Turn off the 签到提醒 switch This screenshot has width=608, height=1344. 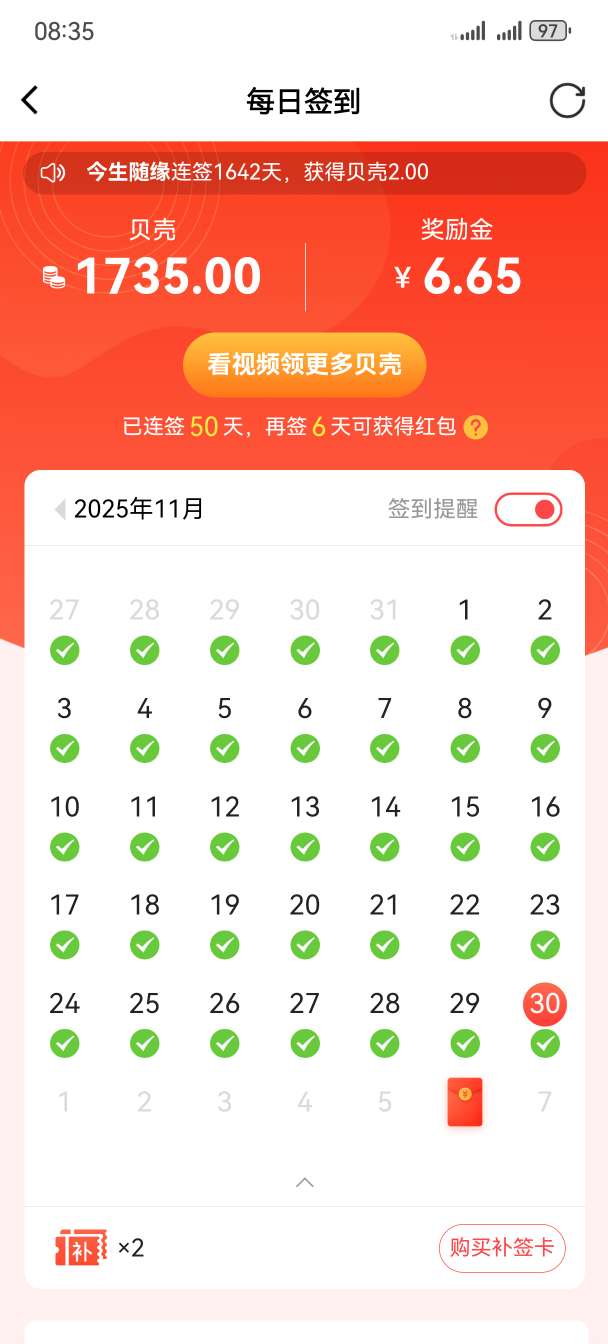click(528, 509)
